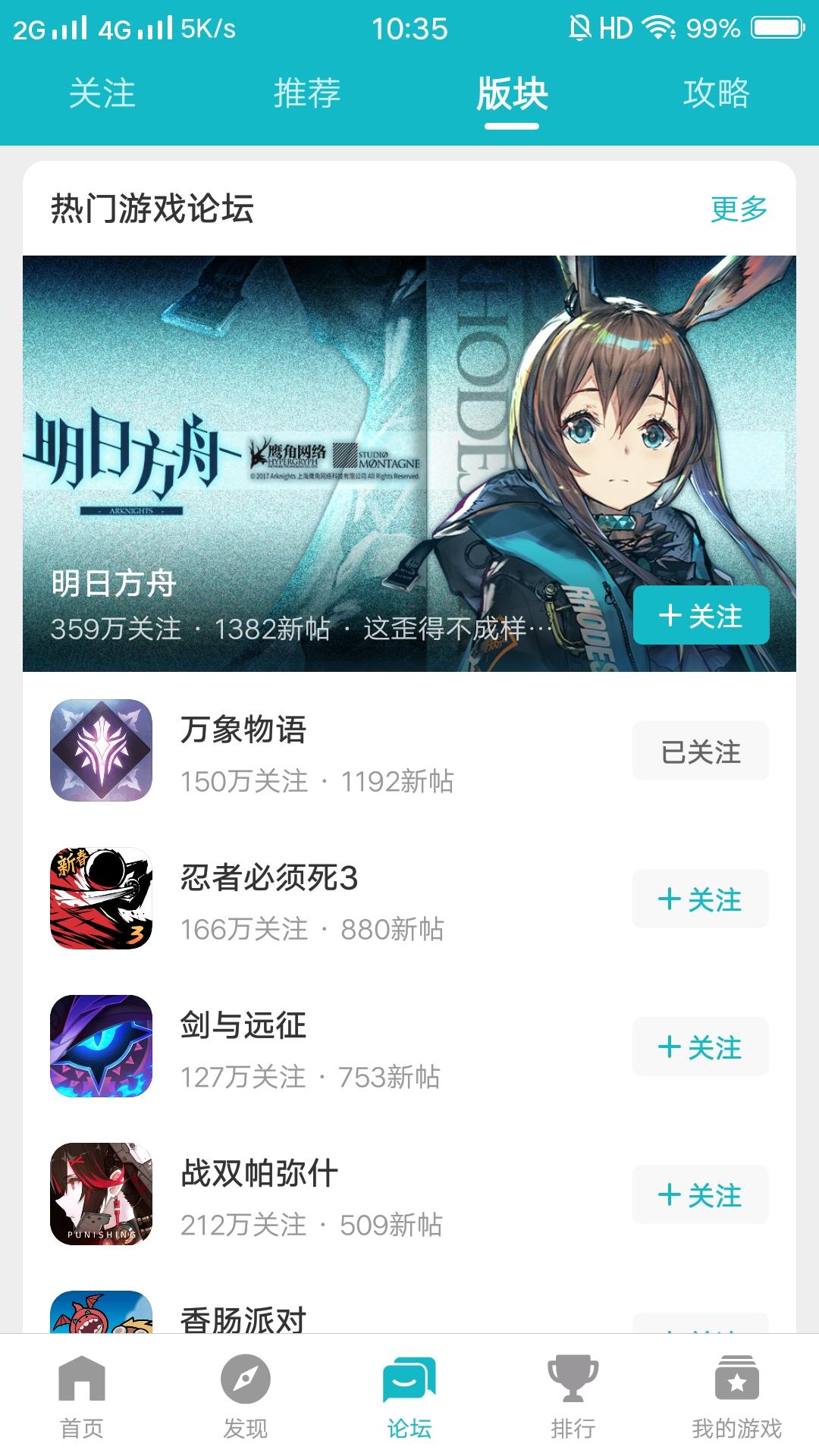Image resolution: width=819 pixels, height=1456 pixels.
Task: Follow the 剑与远征 forum
Action: click(x=701, y=1046)
